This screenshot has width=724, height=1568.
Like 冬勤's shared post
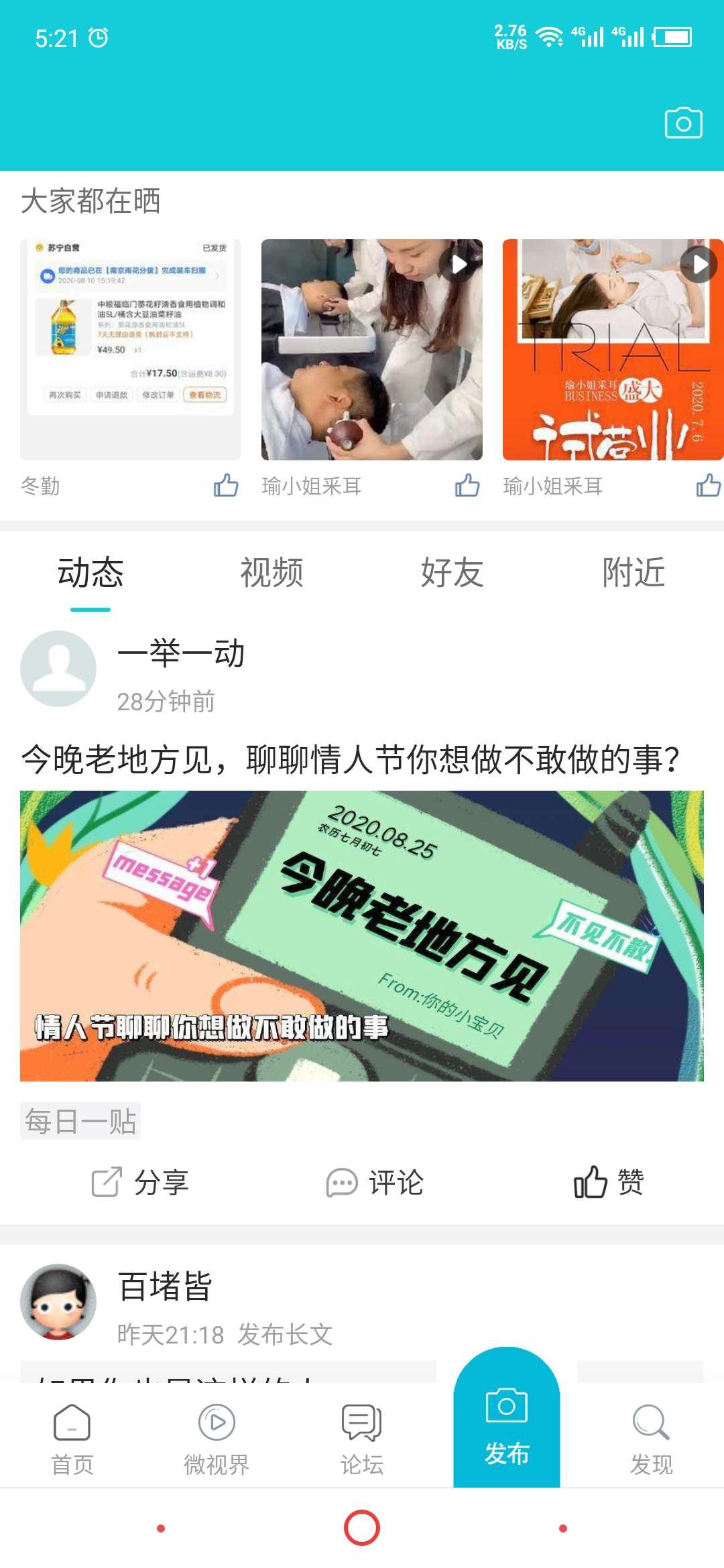pos(226,485)
